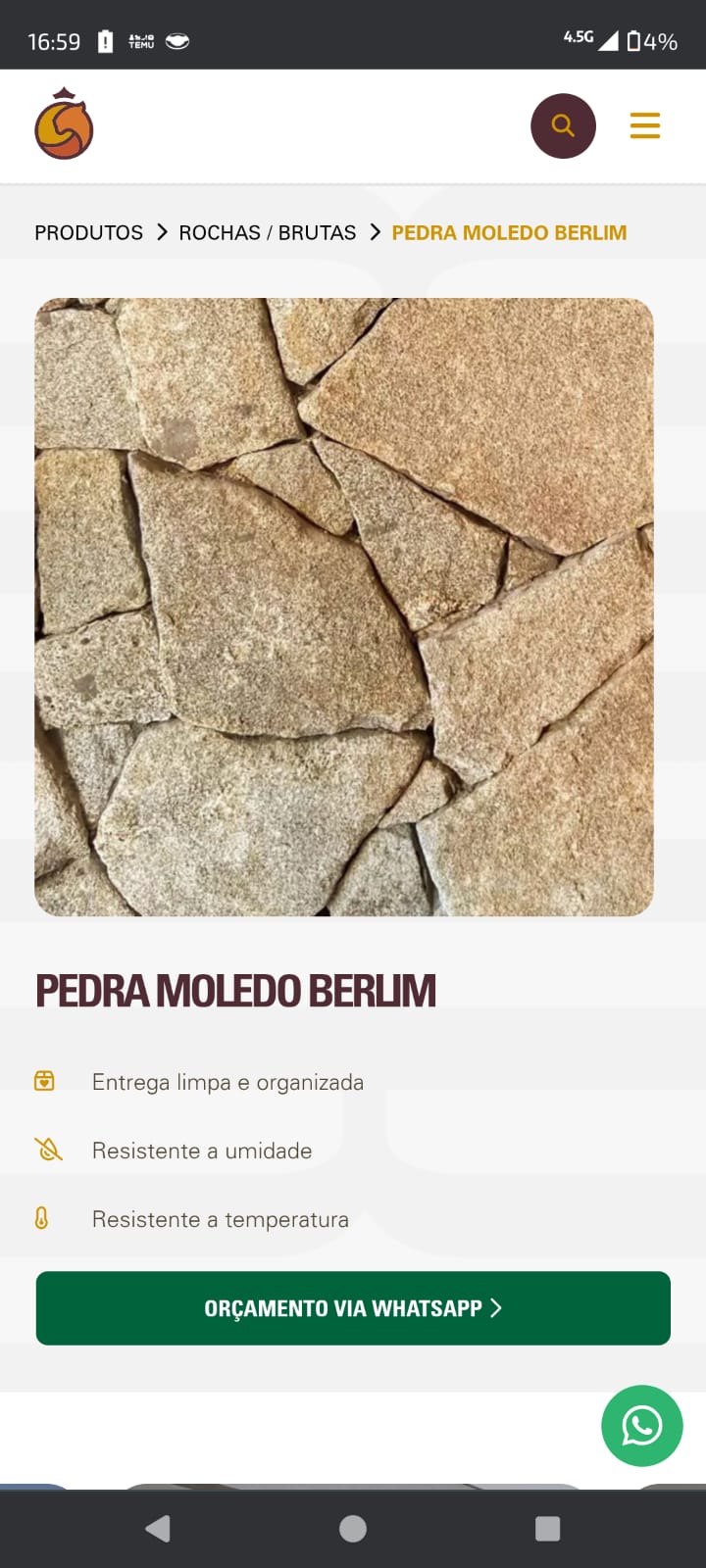Viewport: 706px width, 1568px height.
Task: Open the floating WhatsApp chat button
Action: tap(641, 1426)
